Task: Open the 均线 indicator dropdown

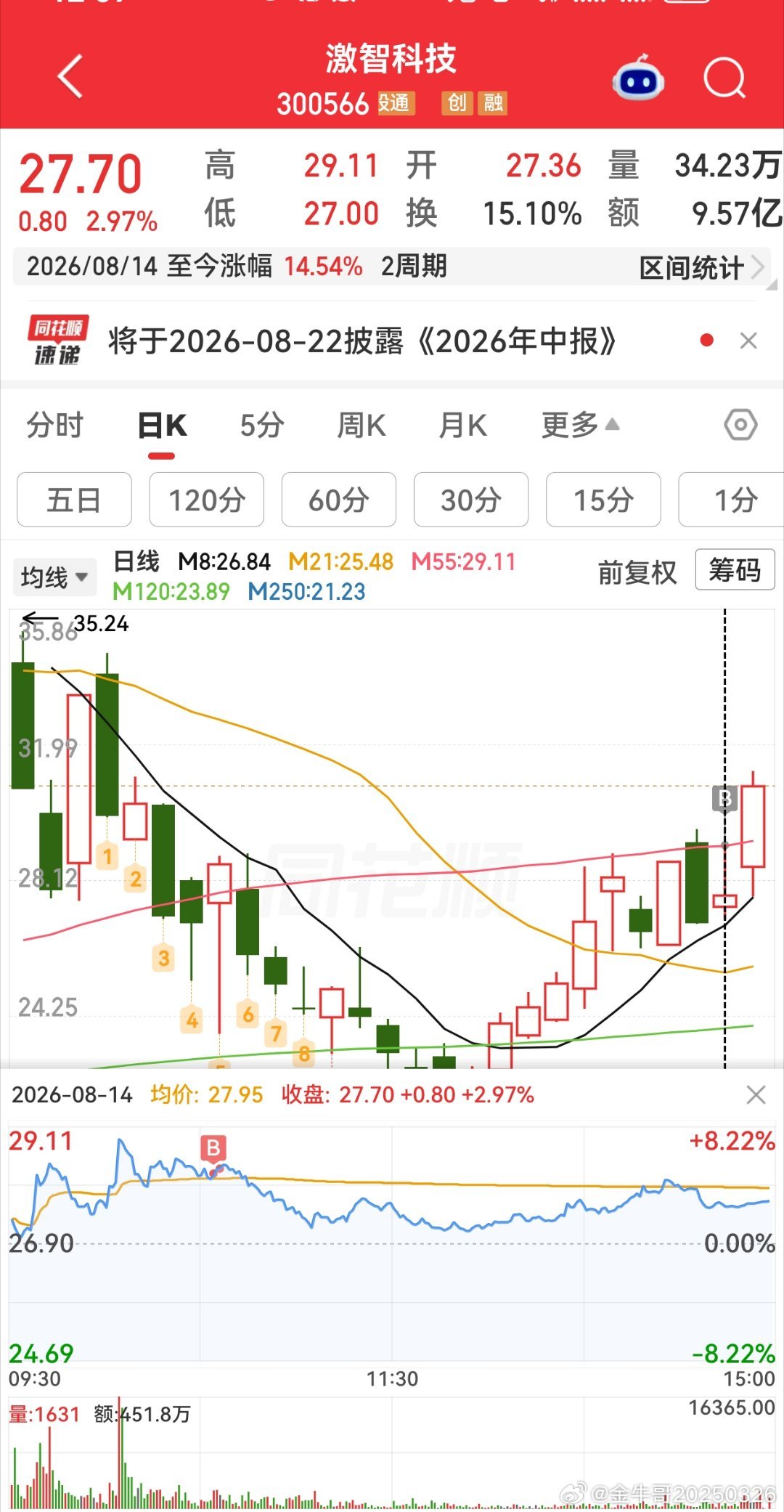Action: tap(54, 577)
